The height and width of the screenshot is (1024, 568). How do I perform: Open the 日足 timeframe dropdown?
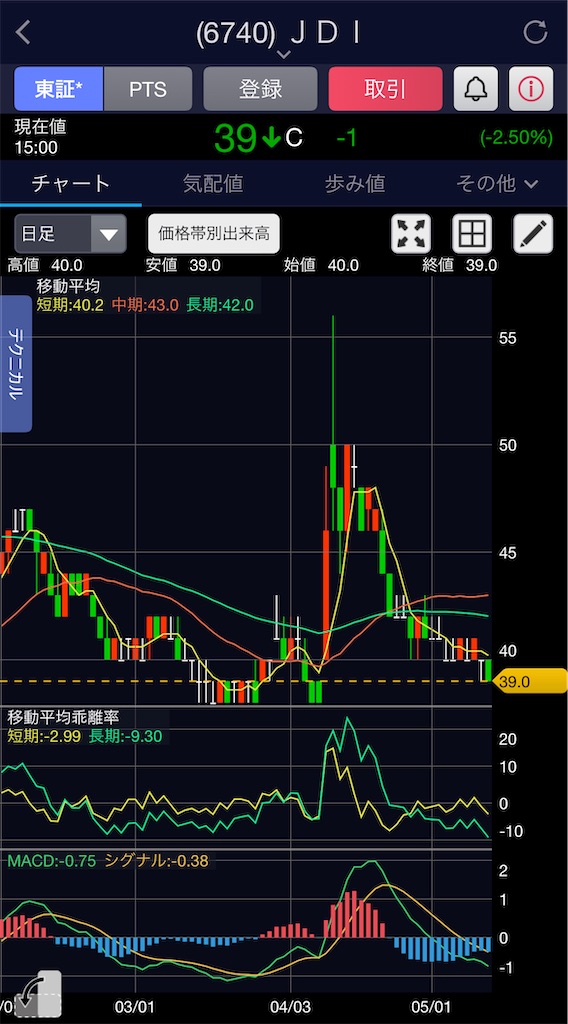(x=70, y=234)
